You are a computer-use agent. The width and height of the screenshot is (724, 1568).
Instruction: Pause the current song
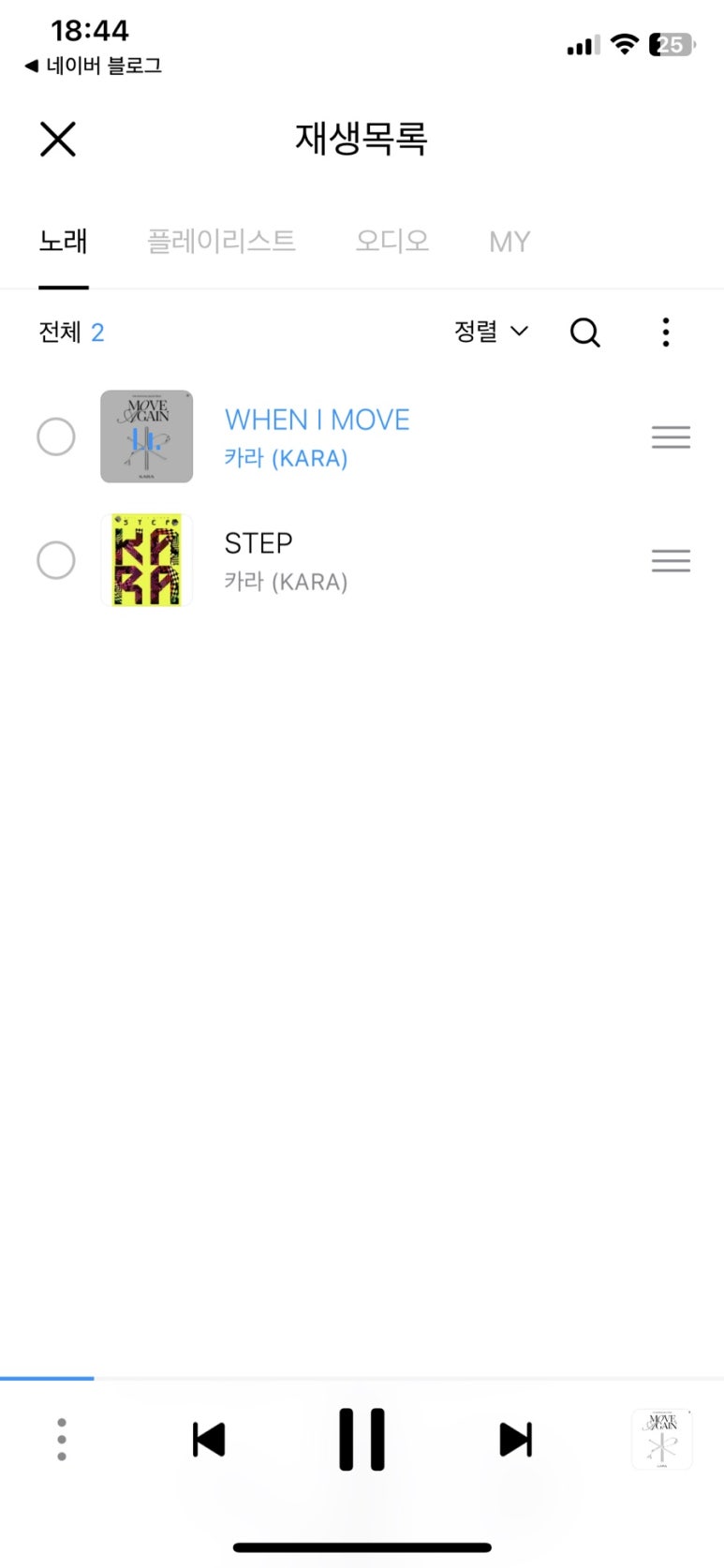[362, 1439]
